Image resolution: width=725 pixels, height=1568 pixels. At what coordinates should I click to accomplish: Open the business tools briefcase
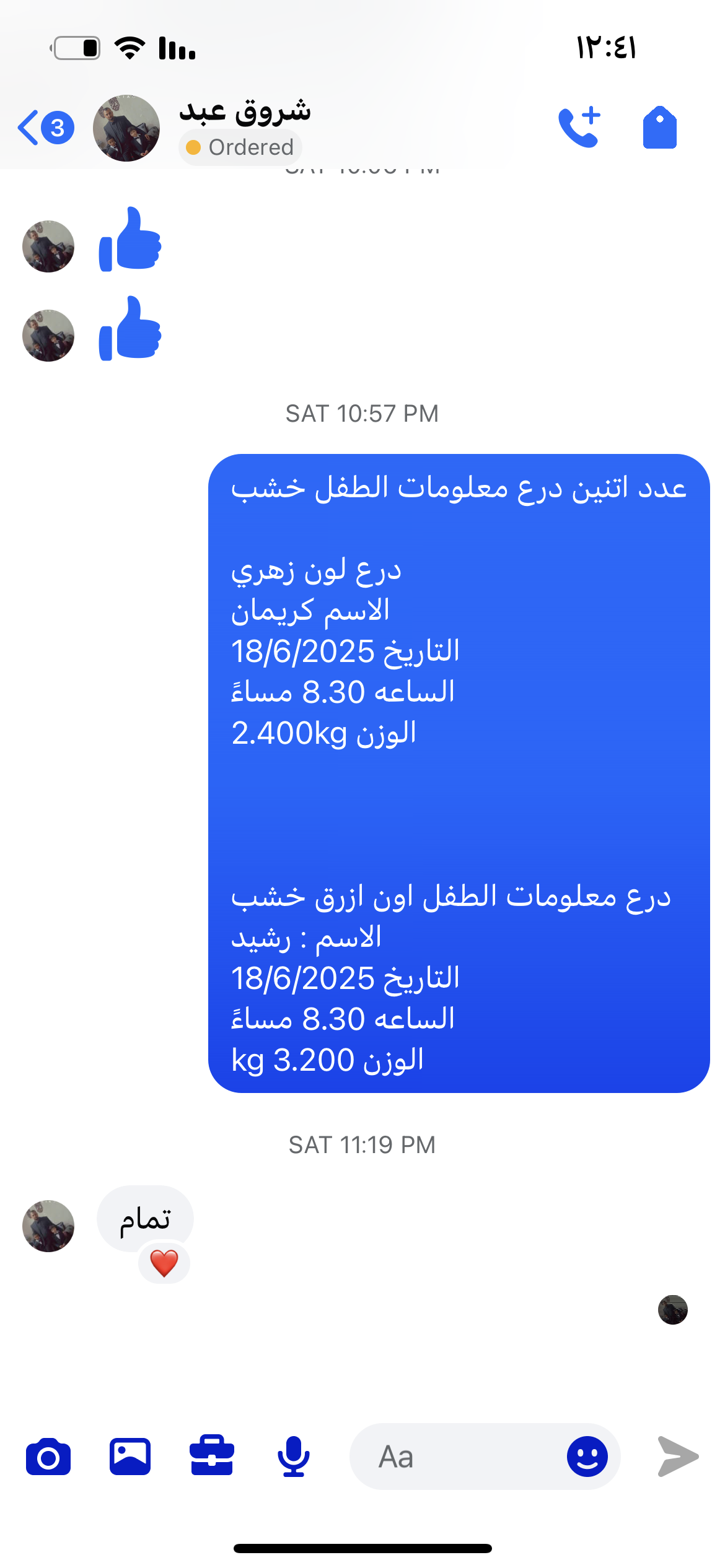(212, 1457)
